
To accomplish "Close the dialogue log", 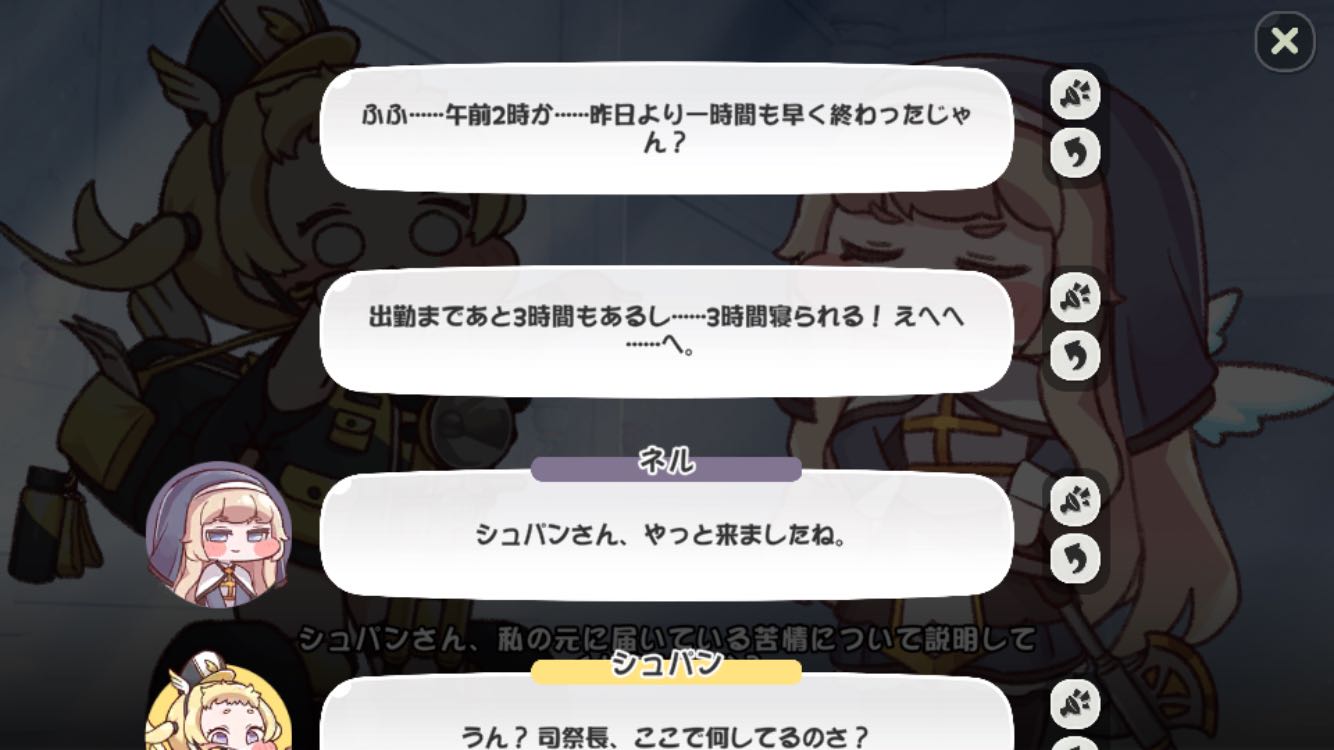I will tap(1284, 42).
